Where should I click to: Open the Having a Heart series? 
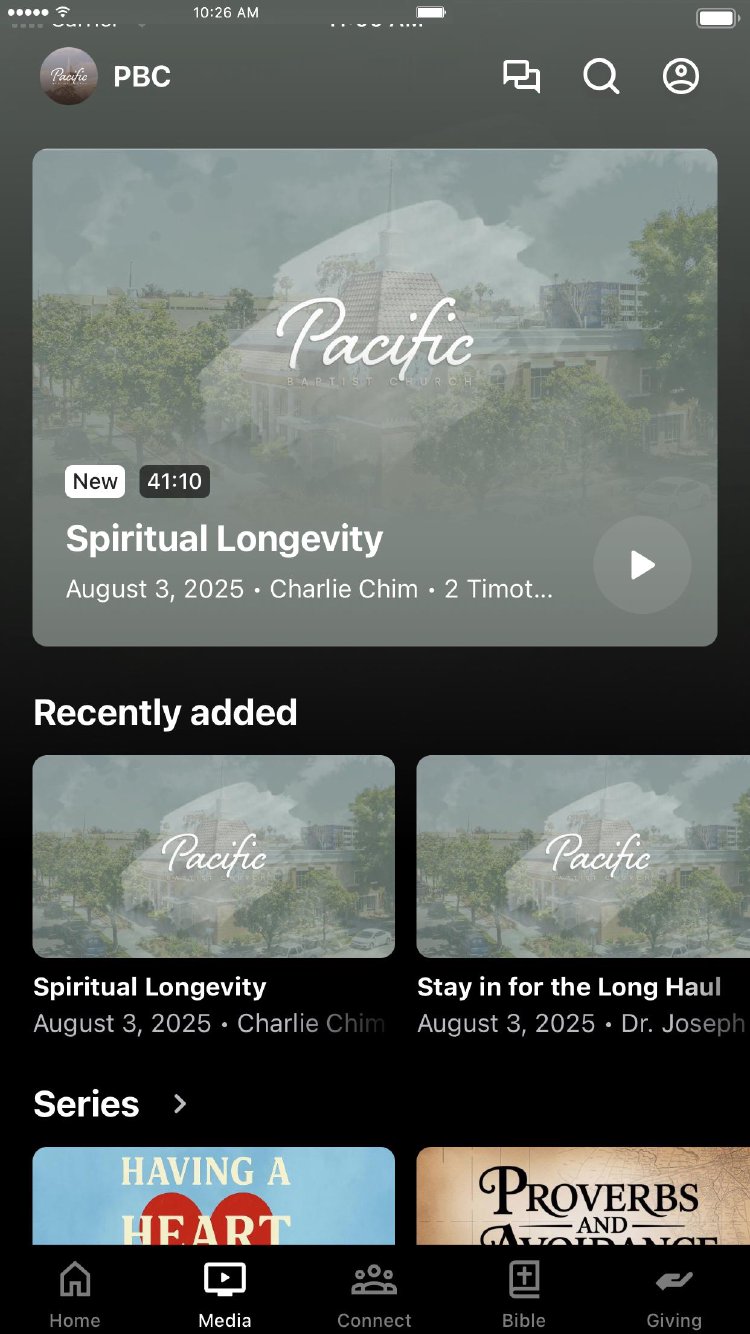point(214,1196)
